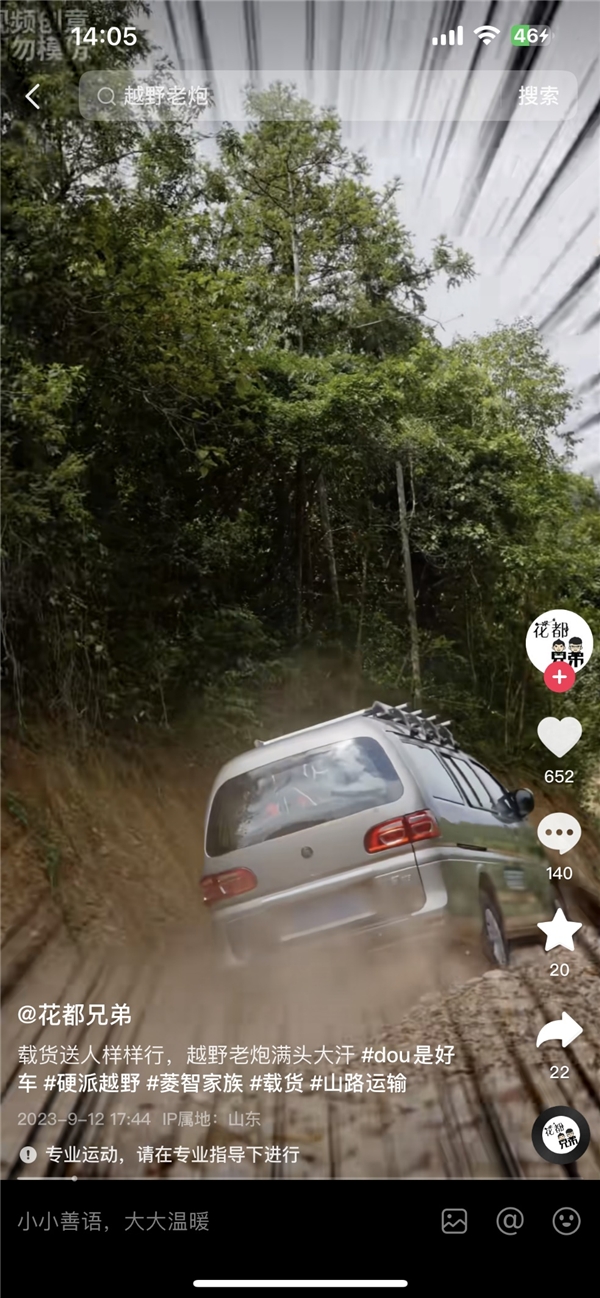The width and height of the screenshot is (600, 1298).
Task: Attach an image to the comment
Action: coord(455,1221)
